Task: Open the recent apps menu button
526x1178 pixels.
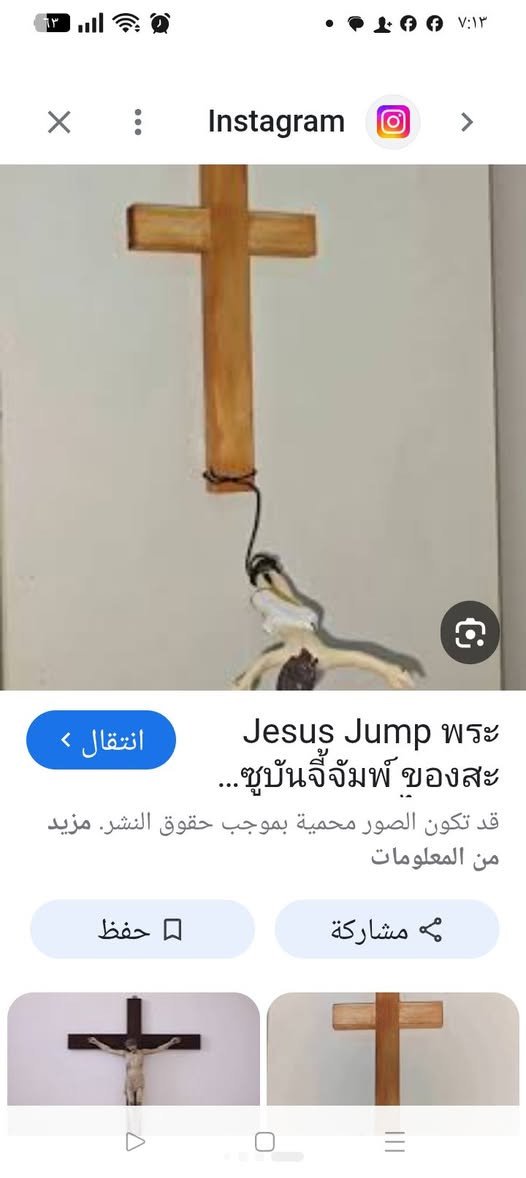Action: point(394,1143)
